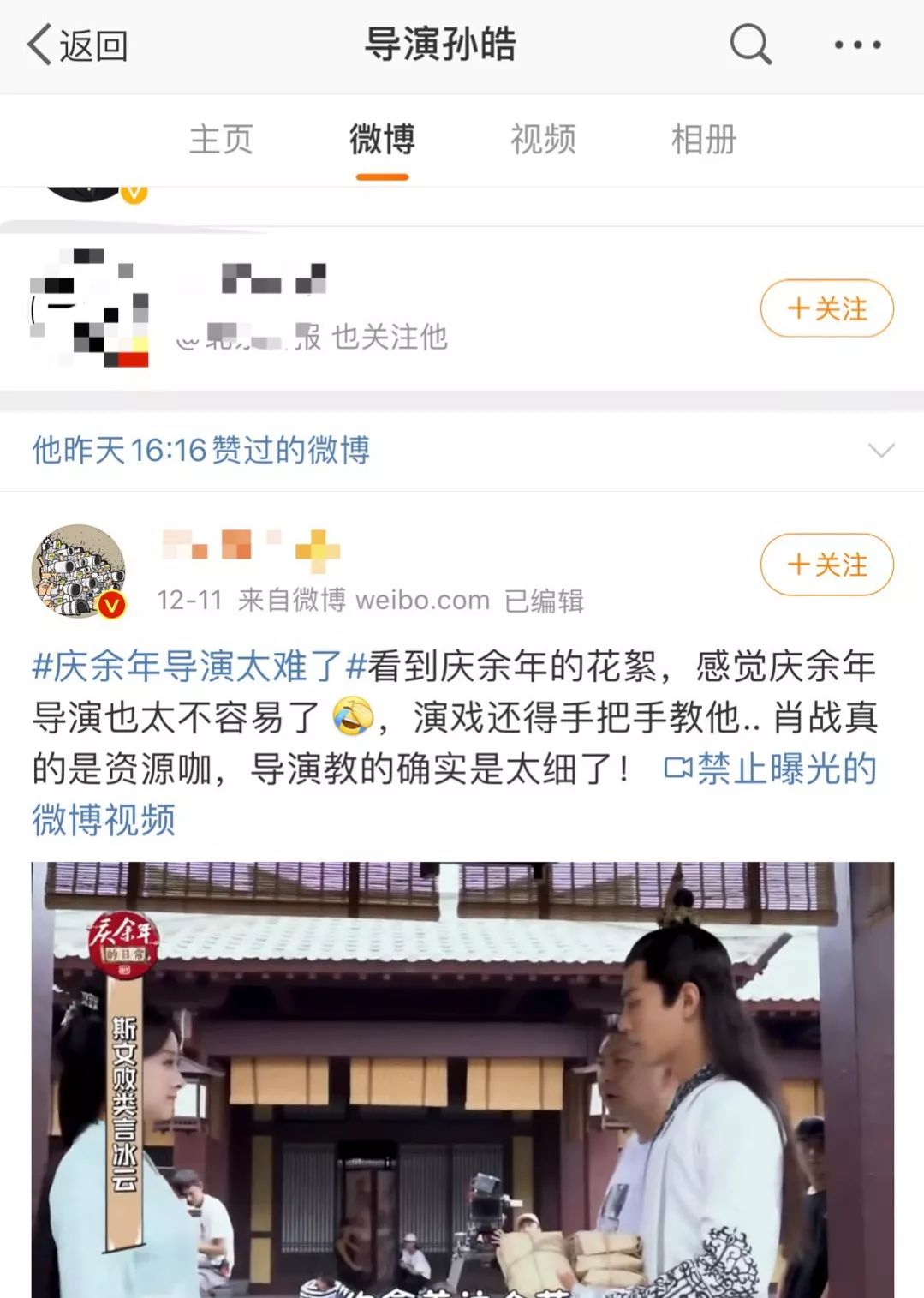924x1298 pixels.
Task: Open search on 导演孙皓's profile
Action: tap(750, 45)
